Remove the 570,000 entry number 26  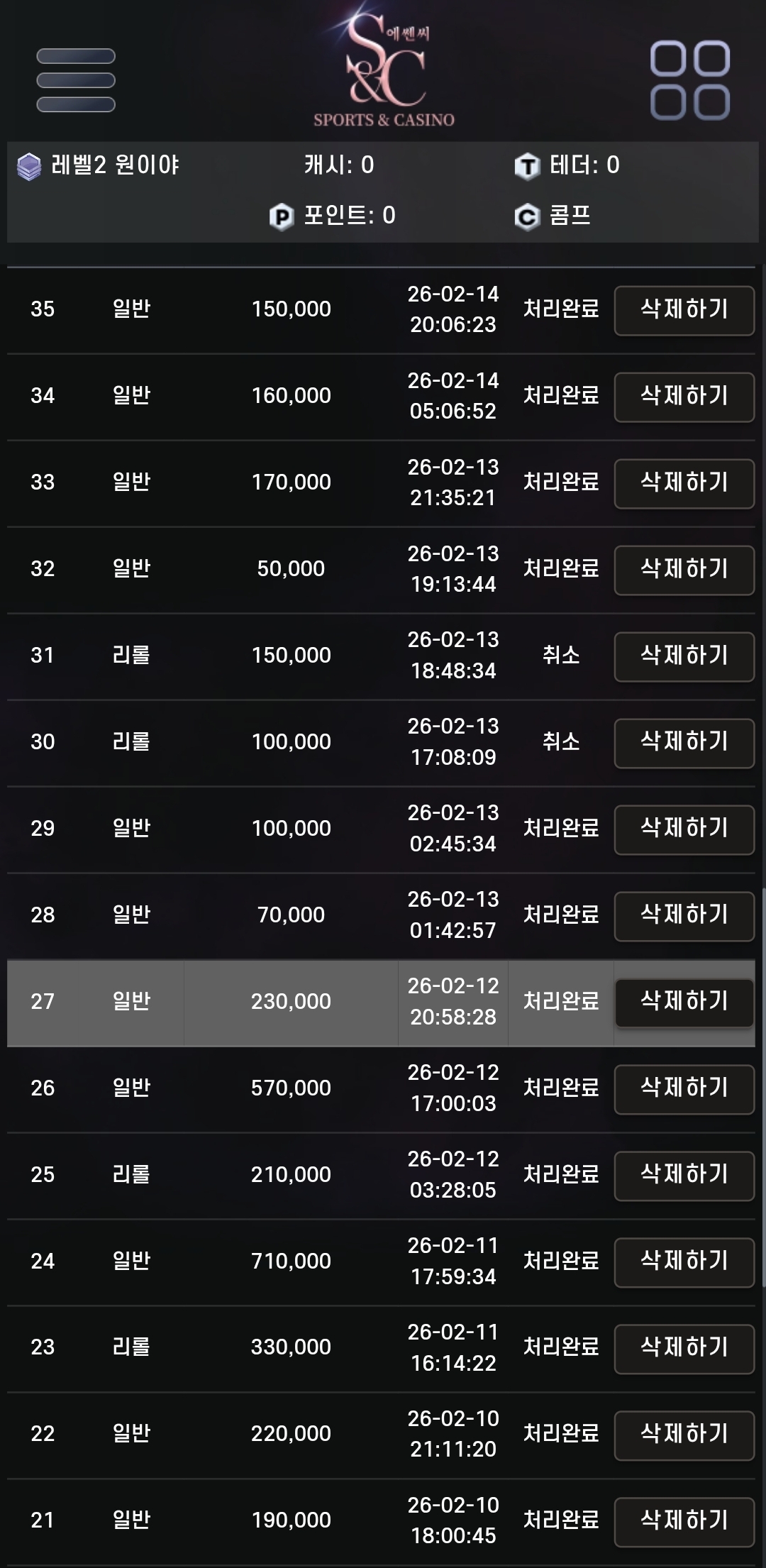[684, 1089]
